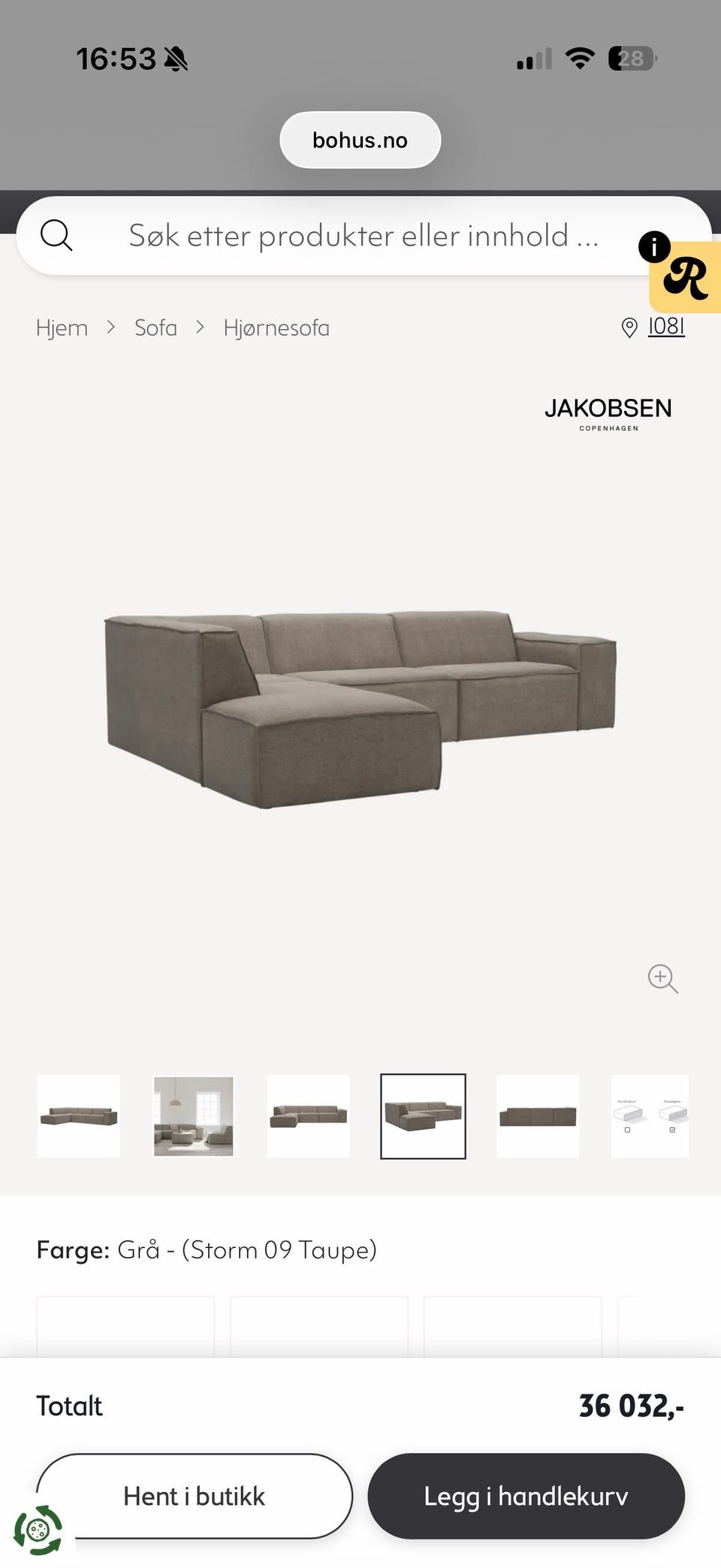Tap the bohus.no address pill

click(x=360, y=140)
